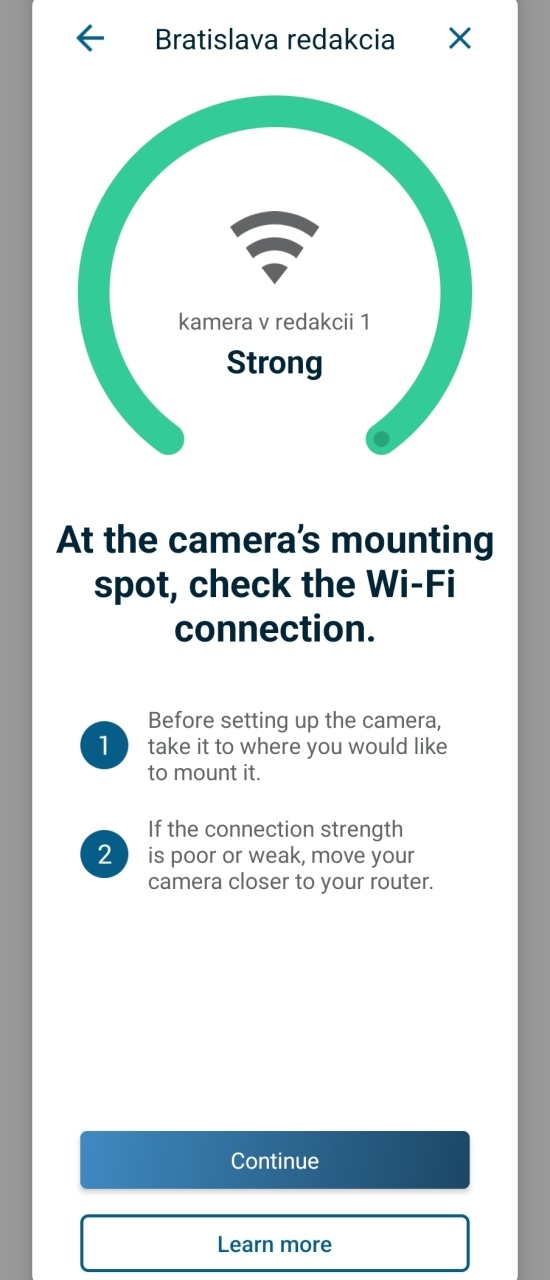The height and width of the screenshot is (1280, 550).
Task: Close the Wi-Fi check screen
Action: [x=459, y=39]
